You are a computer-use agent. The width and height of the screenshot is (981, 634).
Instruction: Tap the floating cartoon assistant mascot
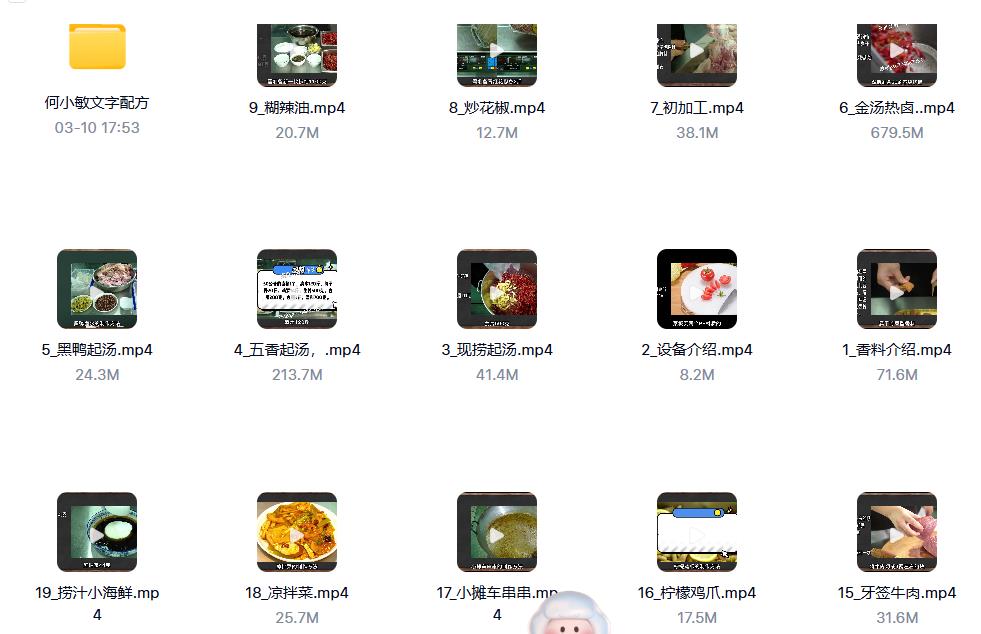tap(569, 614)
